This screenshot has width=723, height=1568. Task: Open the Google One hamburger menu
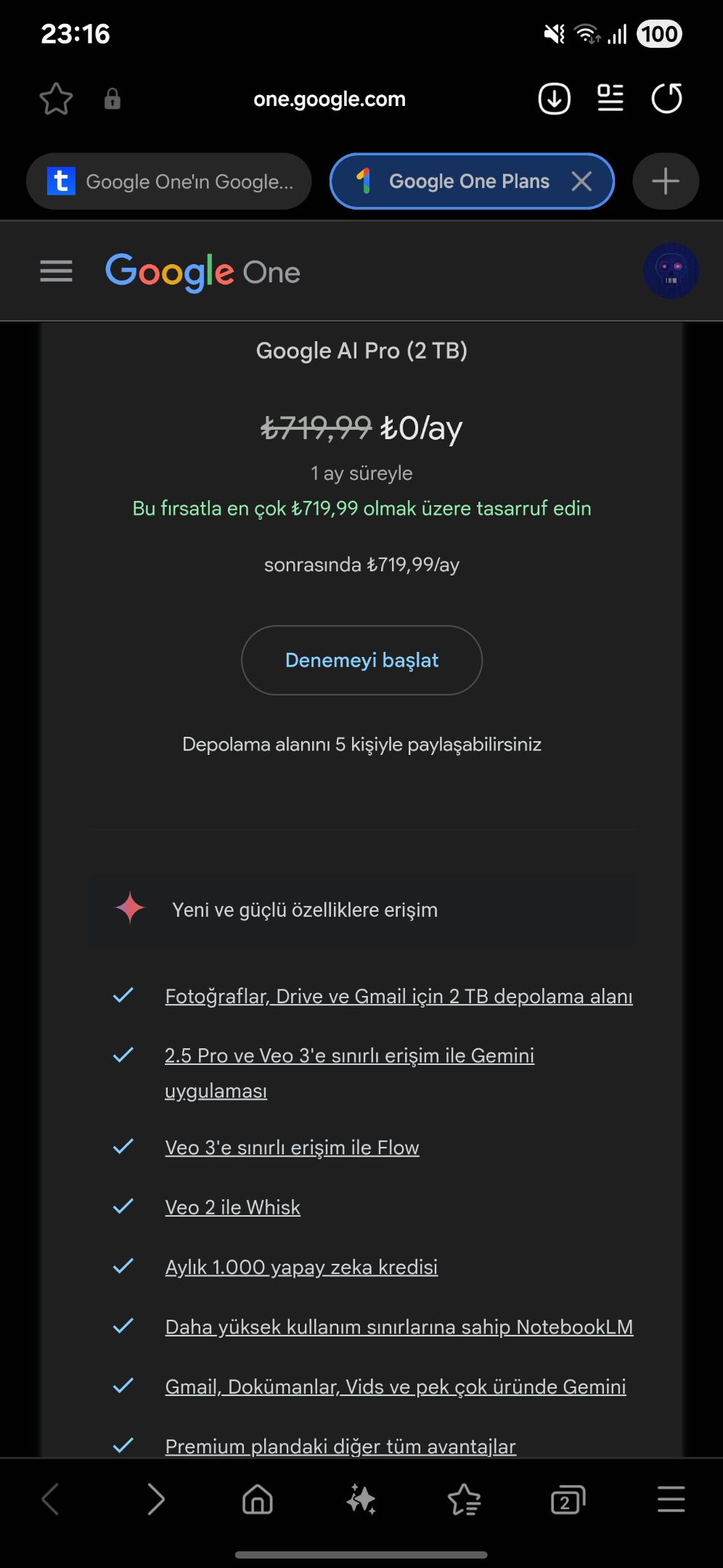tap(56, 271)
